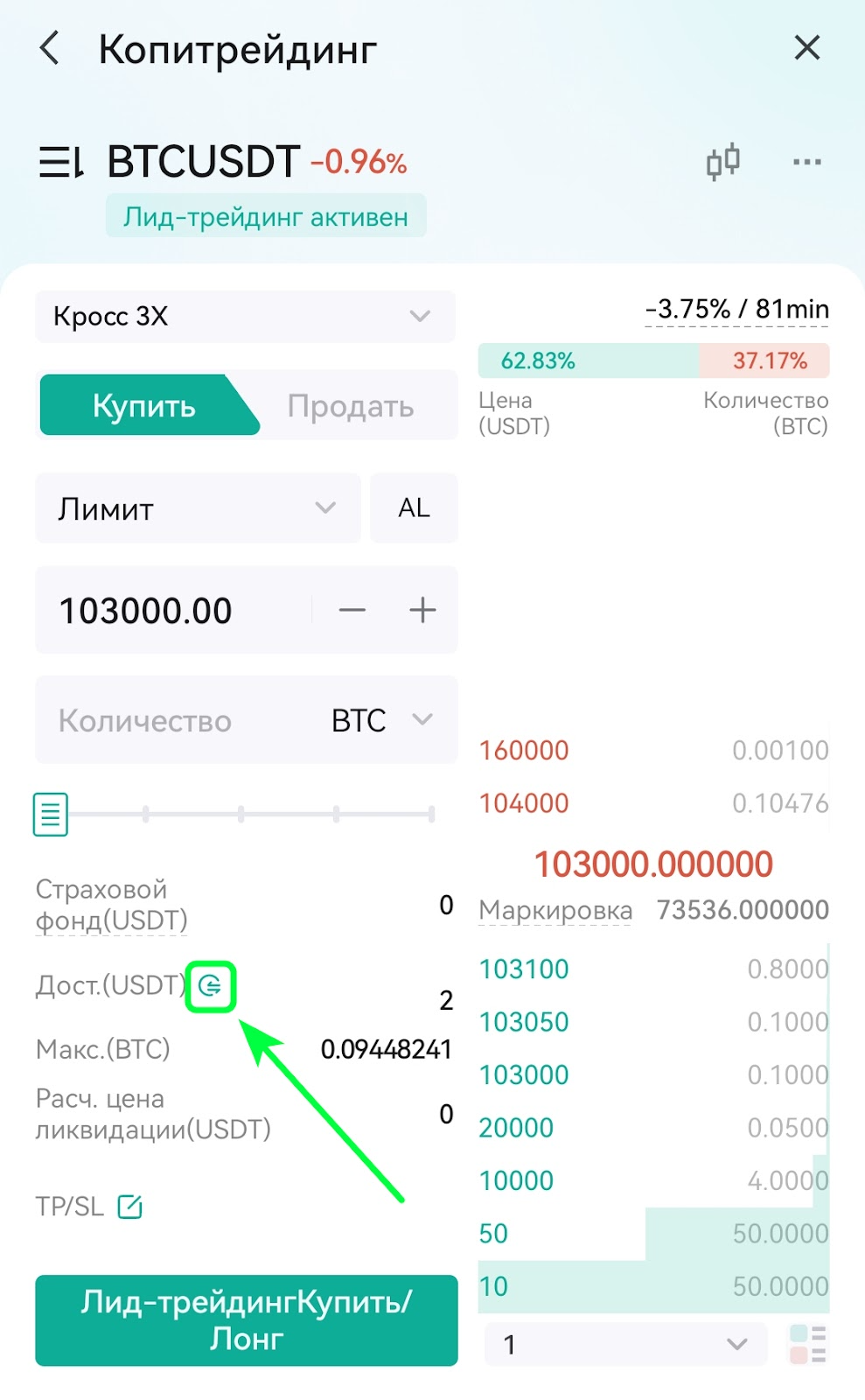Switch to the Продать tab
This screenshot has height=1400, width=865.
tap(350, 406)
